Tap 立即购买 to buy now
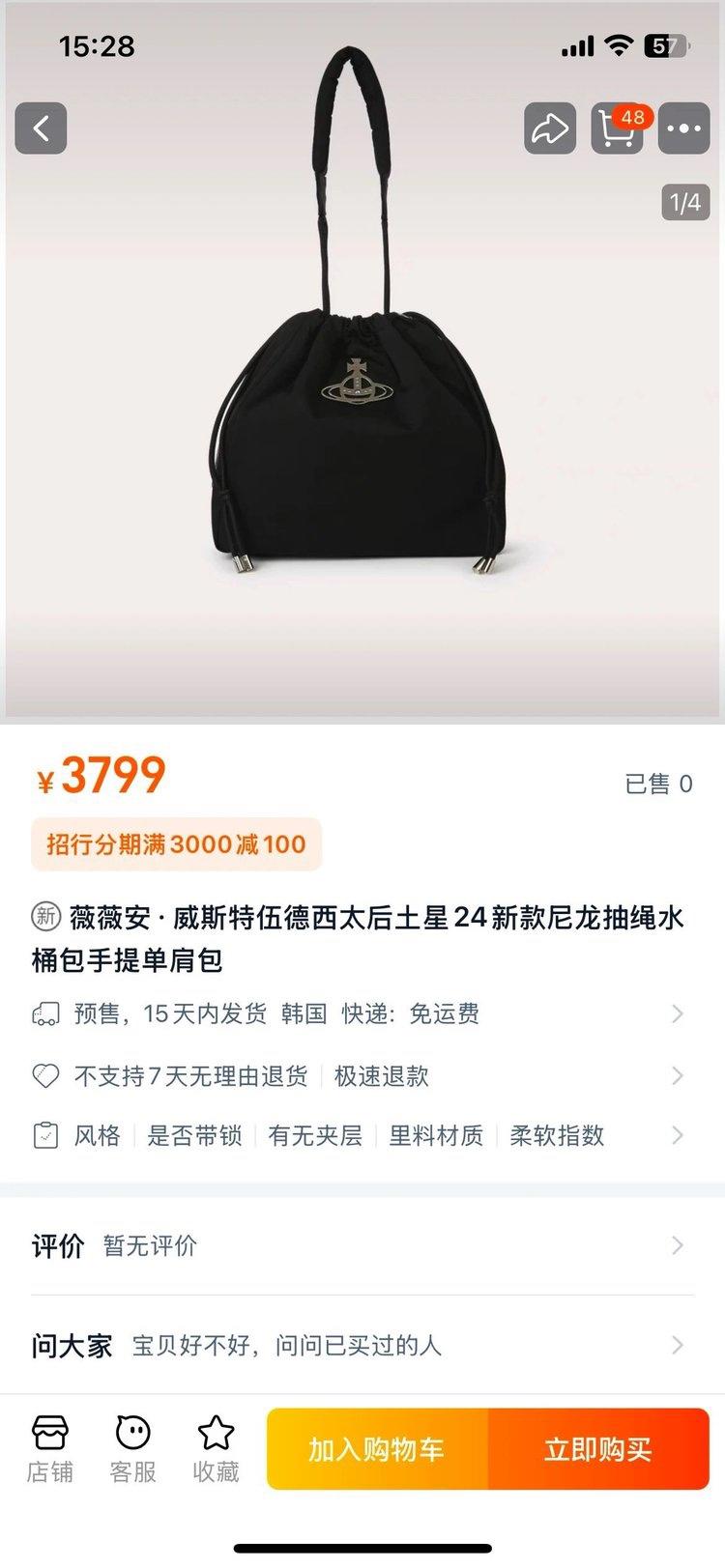Viewport: 725px width, 1568px height. point(598,1449)
